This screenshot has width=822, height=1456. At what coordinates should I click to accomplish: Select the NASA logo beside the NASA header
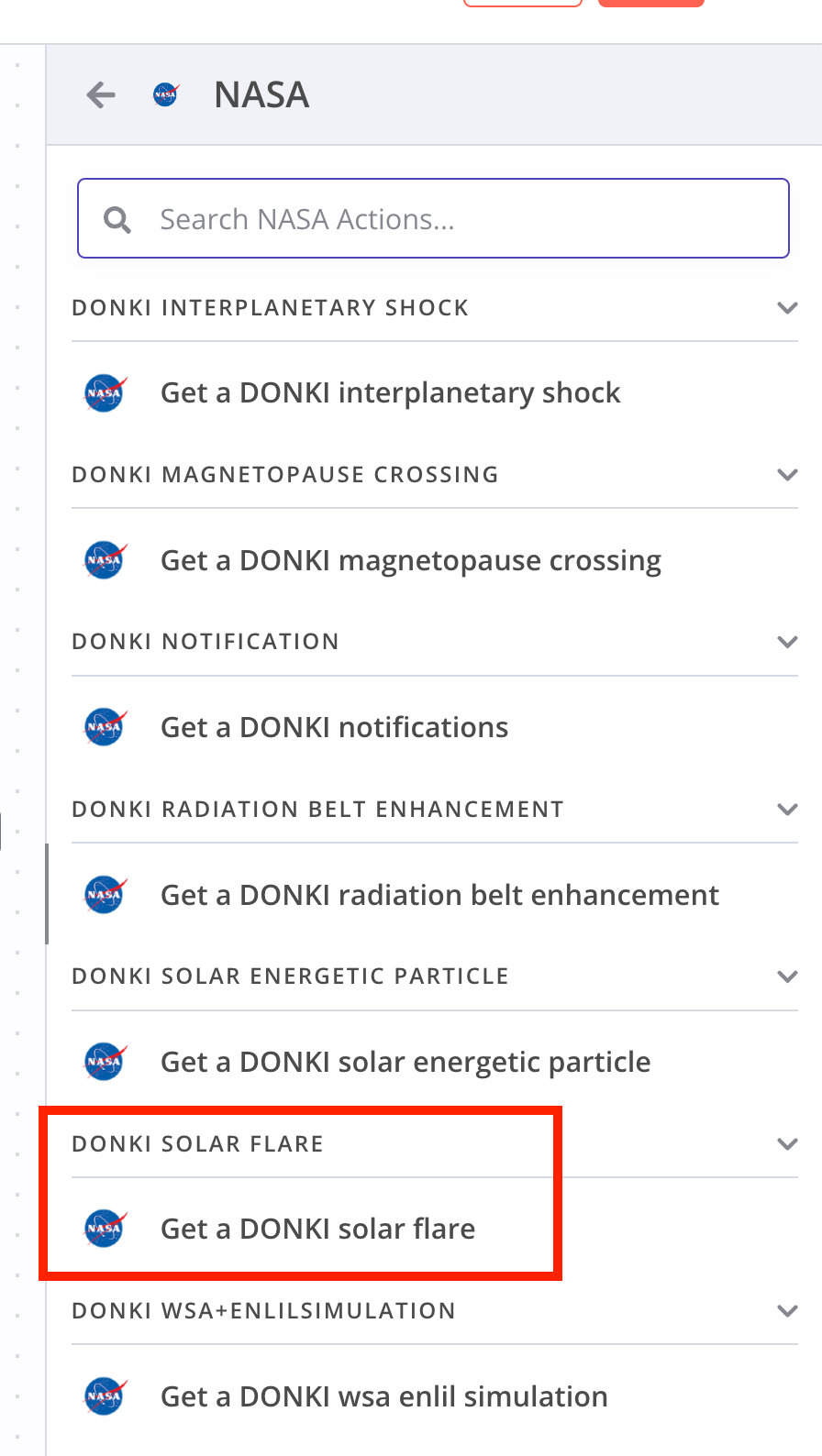point(164,94)
